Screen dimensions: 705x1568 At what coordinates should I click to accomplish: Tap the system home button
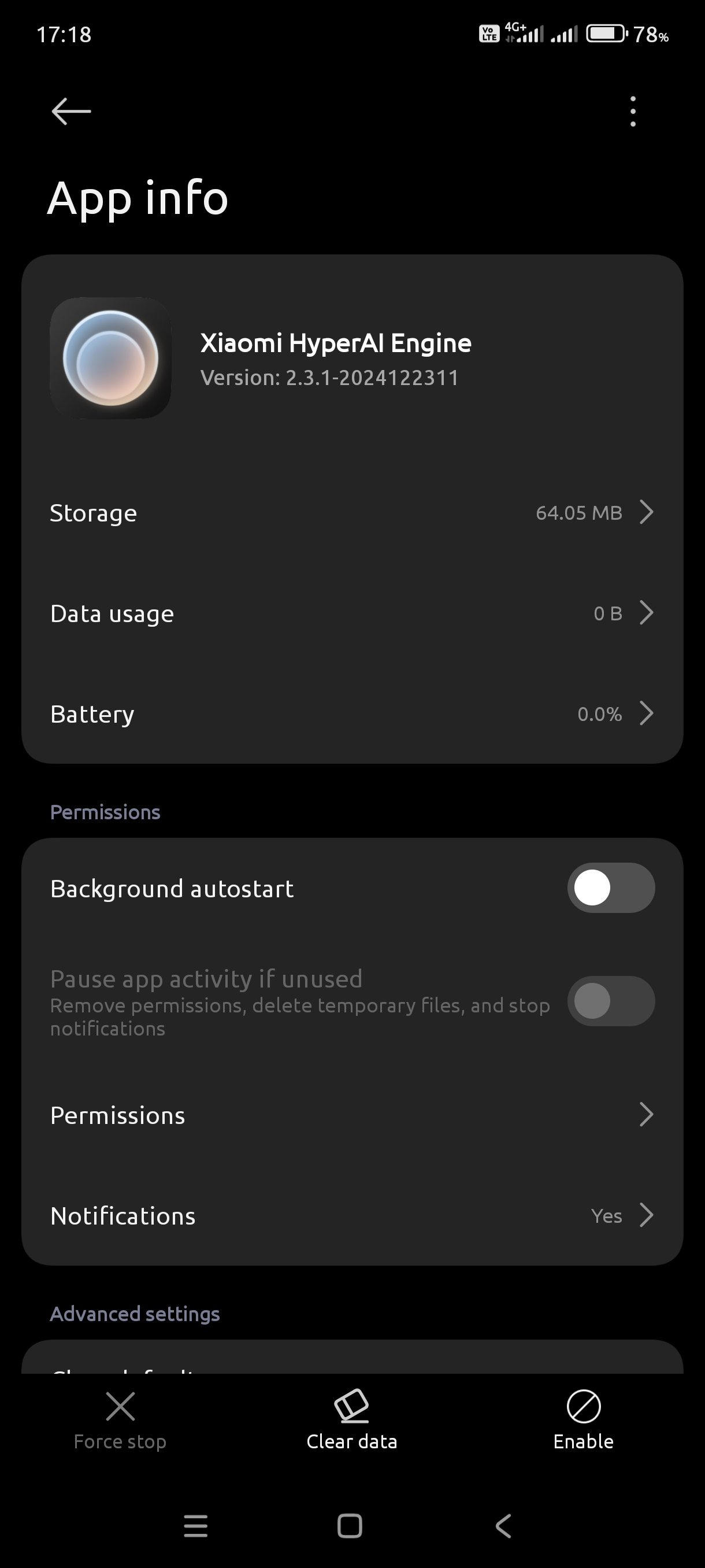pyautogui.click(x=350, y=1526)
